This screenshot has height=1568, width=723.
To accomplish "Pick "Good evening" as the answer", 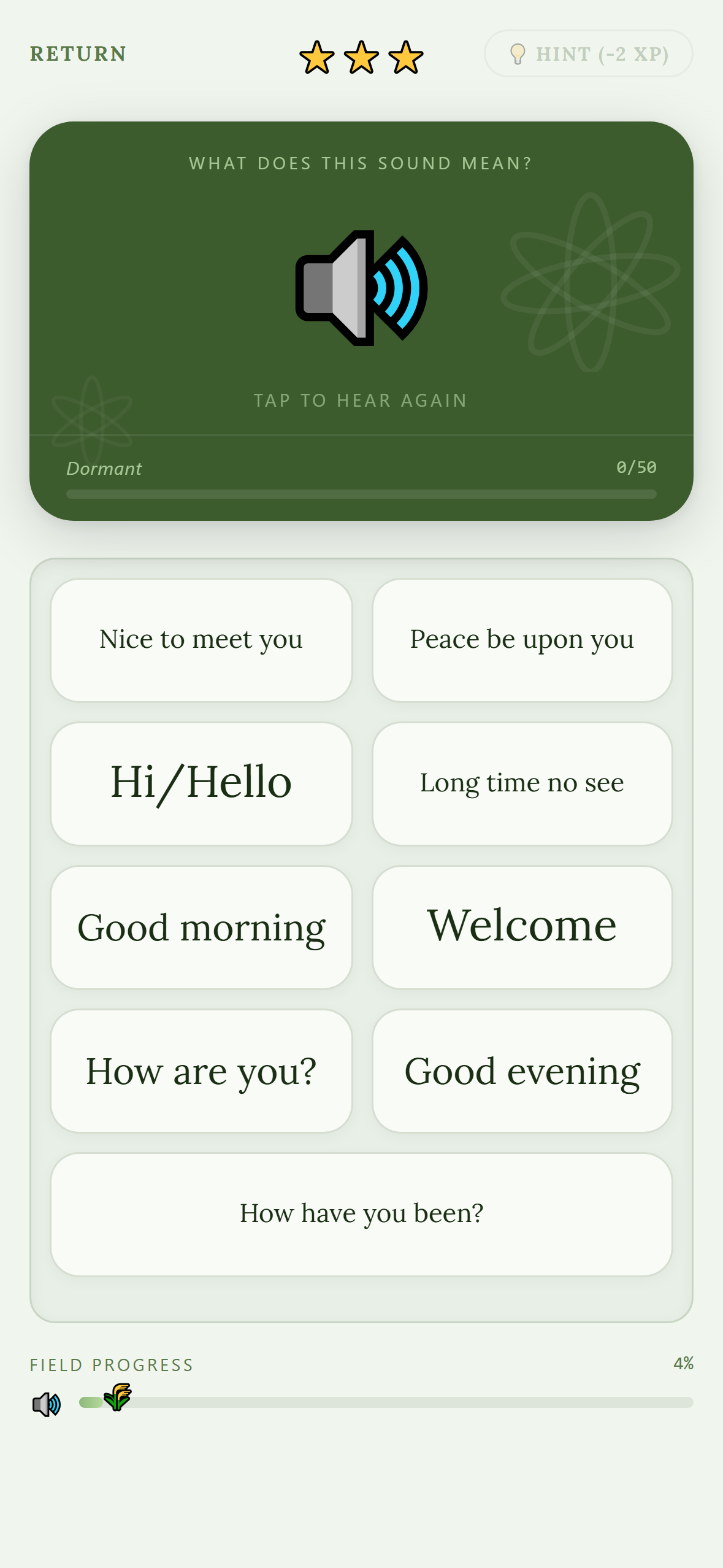I will pos(522,1070).
